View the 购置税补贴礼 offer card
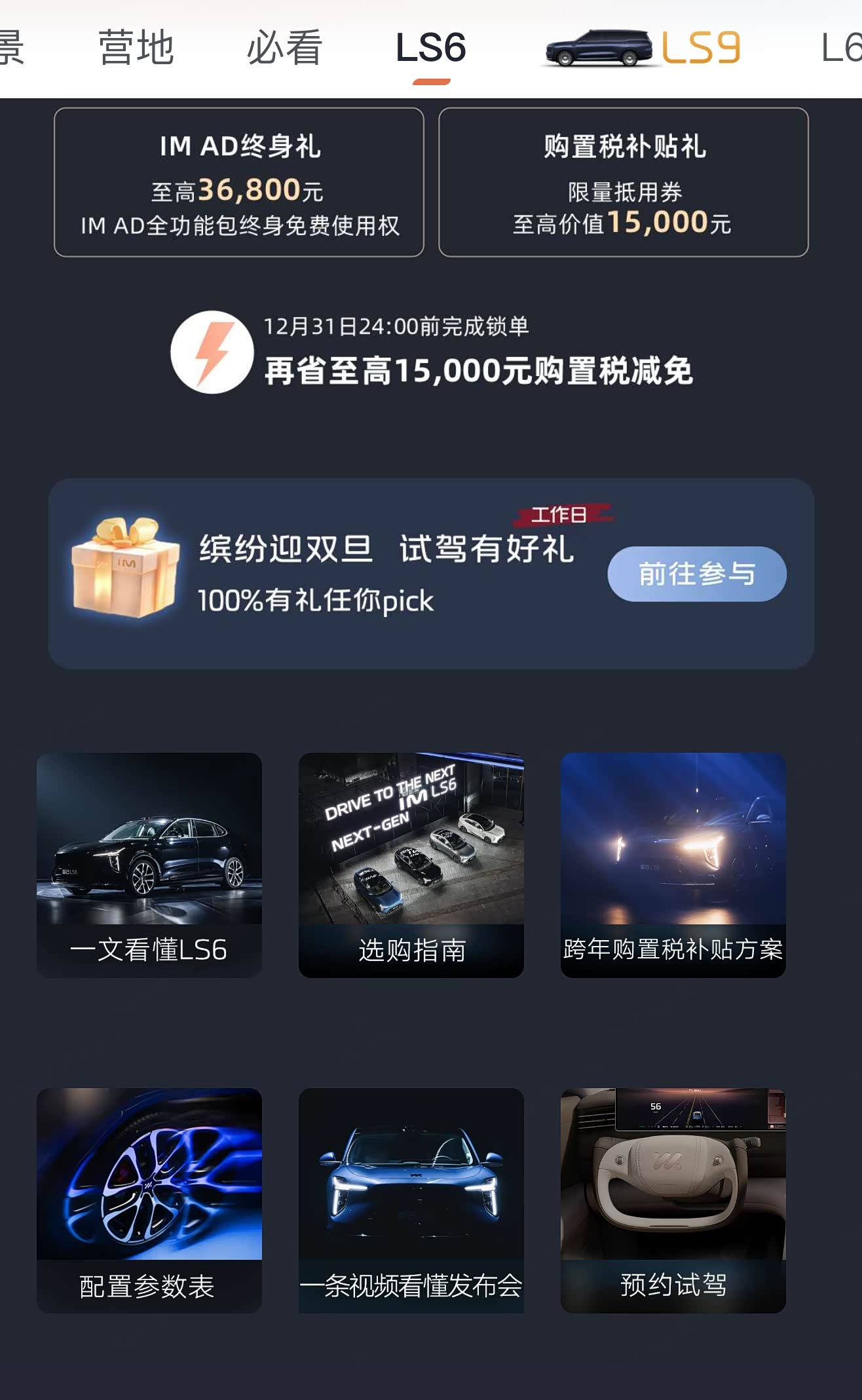 coord(623,182)
